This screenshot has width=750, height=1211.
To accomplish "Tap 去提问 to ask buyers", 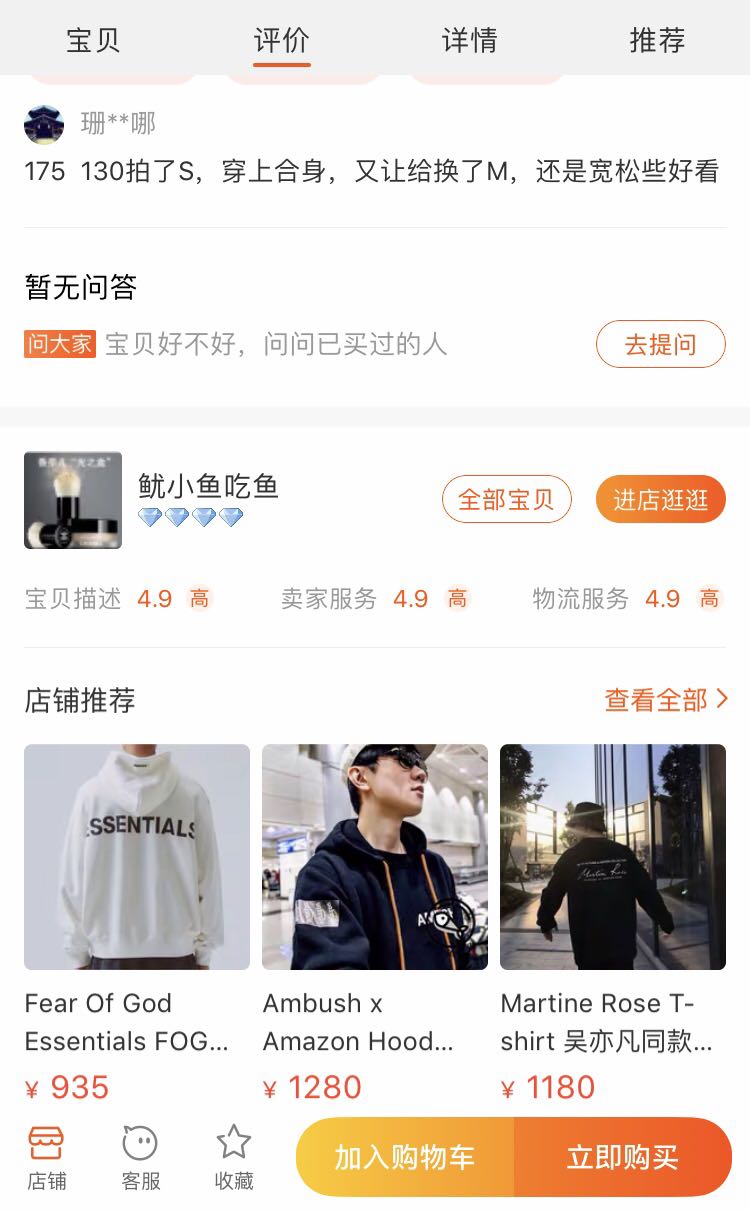I will point(660,345).
